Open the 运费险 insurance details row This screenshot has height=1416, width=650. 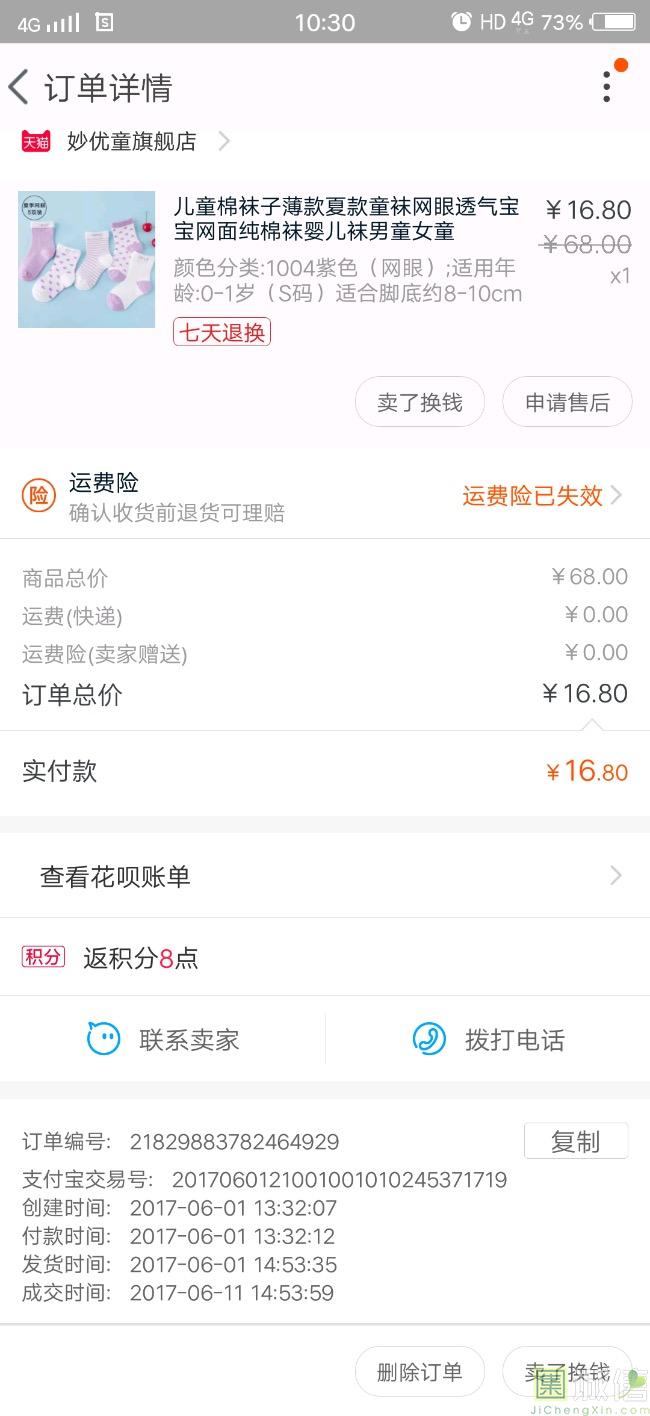coord(325,496)
